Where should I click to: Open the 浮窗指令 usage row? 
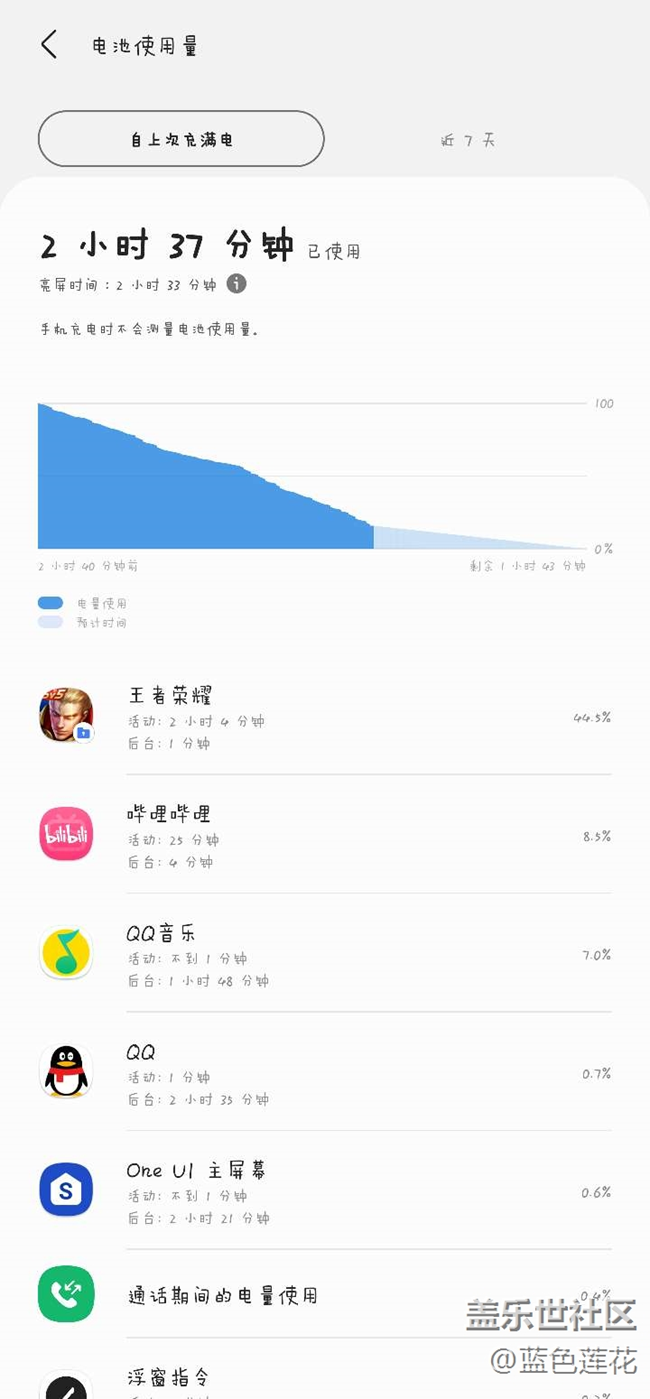pyautogui.click(x=325, y=1378)
